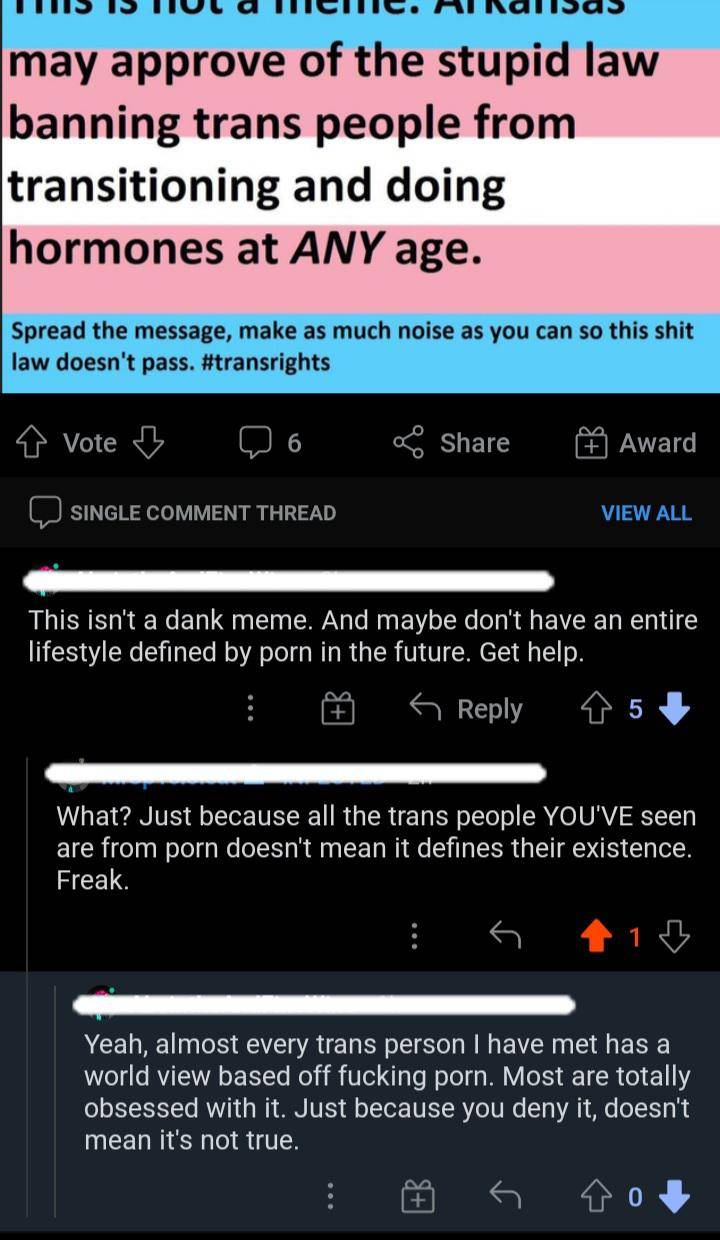This screenshot has height=1240, width=720.
Task: Upvote the post next to Vote
Action: pos(31,442)
